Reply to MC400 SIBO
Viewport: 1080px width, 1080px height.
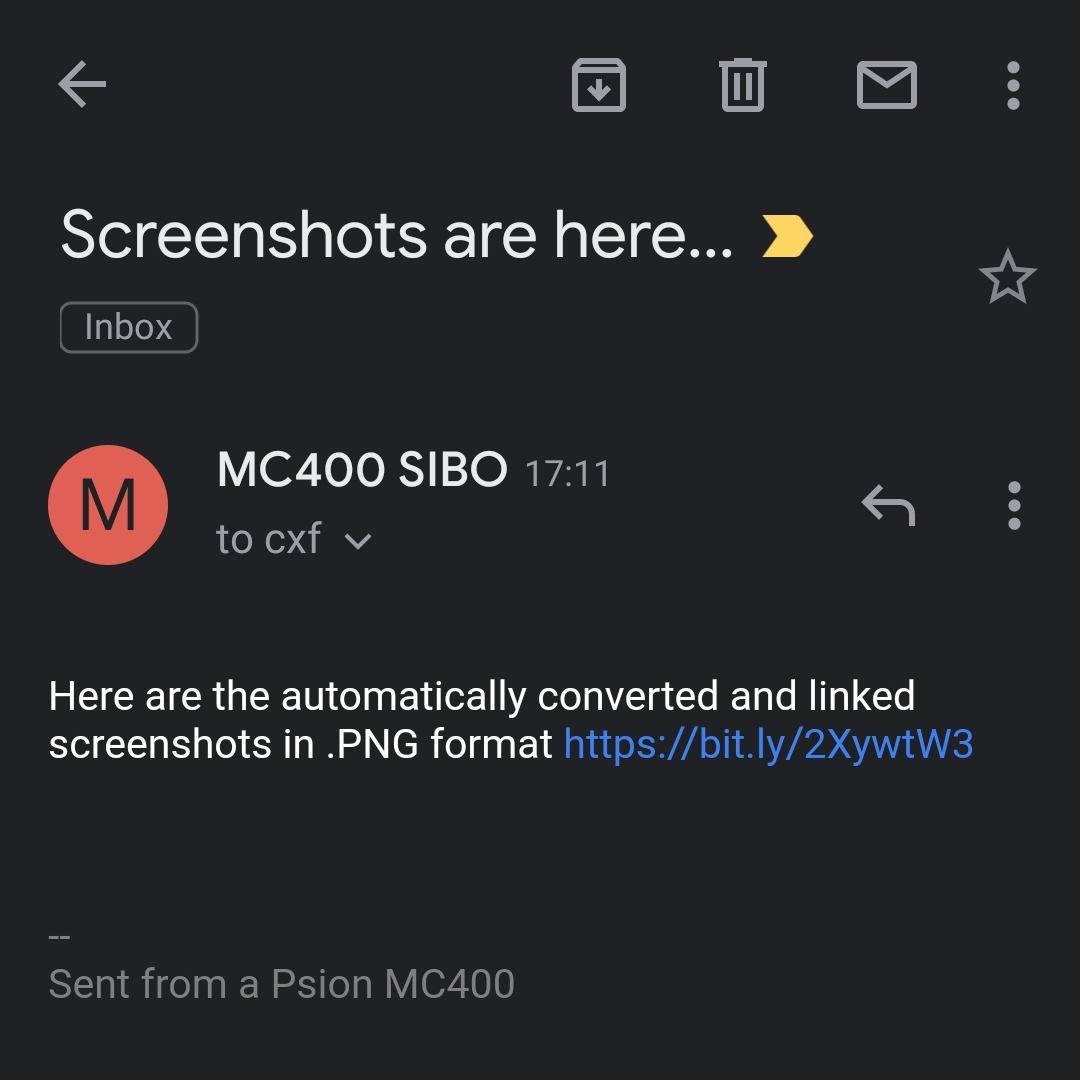pyautogui.click(x=888, y=505)
